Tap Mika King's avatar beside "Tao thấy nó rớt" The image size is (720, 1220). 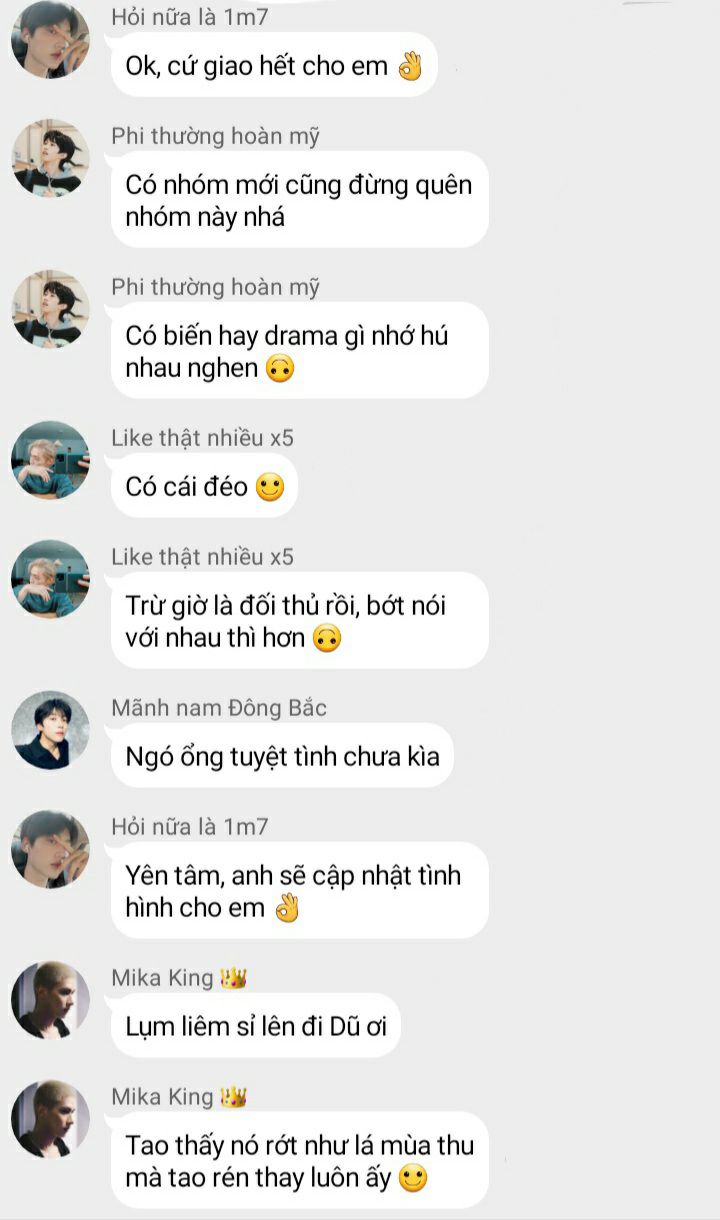pyautogui.click(x=50, y=1119)
